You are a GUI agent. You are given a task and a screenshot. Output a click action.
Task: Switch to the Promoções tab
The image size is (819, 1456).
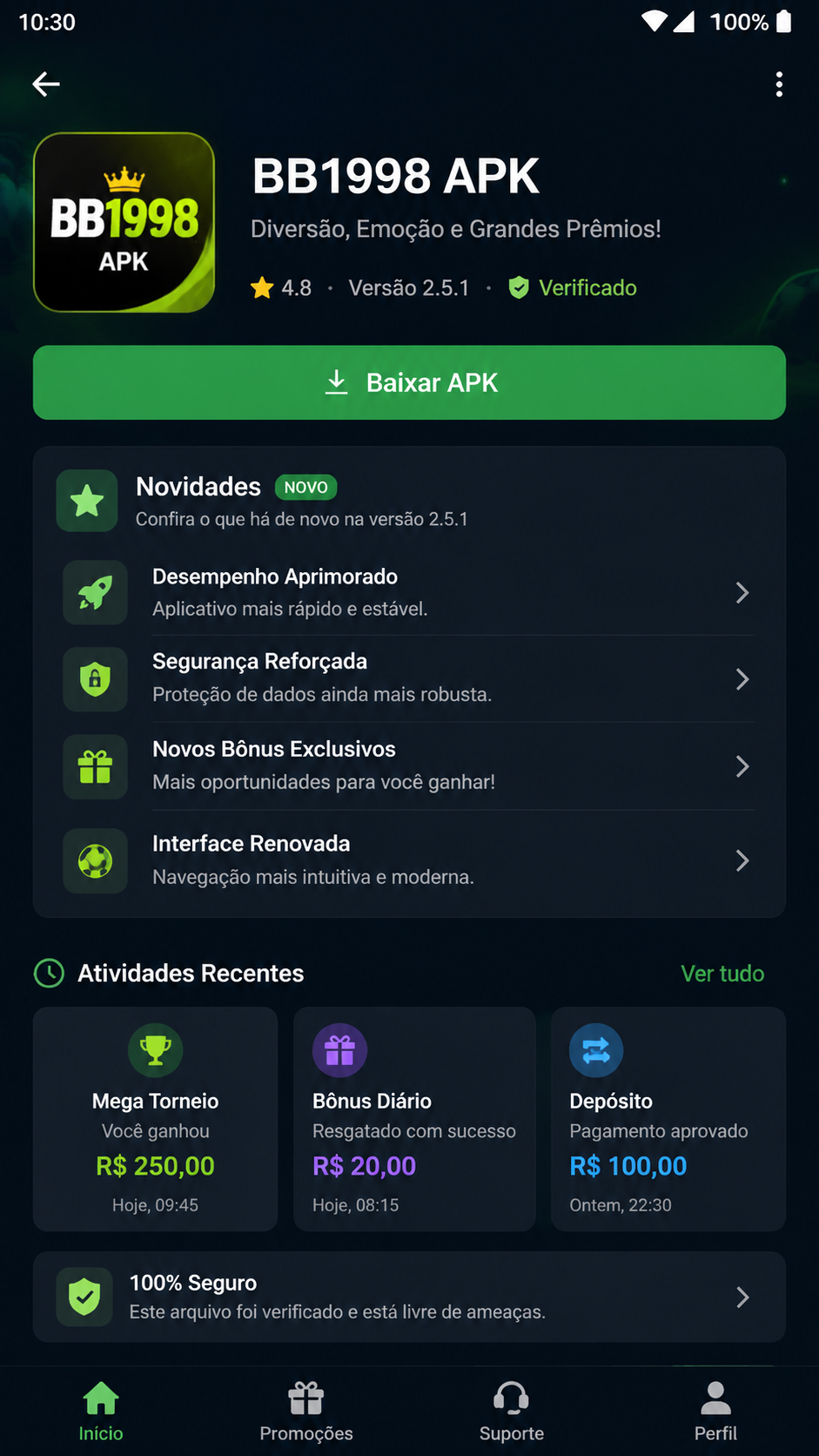(x=306, y=1412)
